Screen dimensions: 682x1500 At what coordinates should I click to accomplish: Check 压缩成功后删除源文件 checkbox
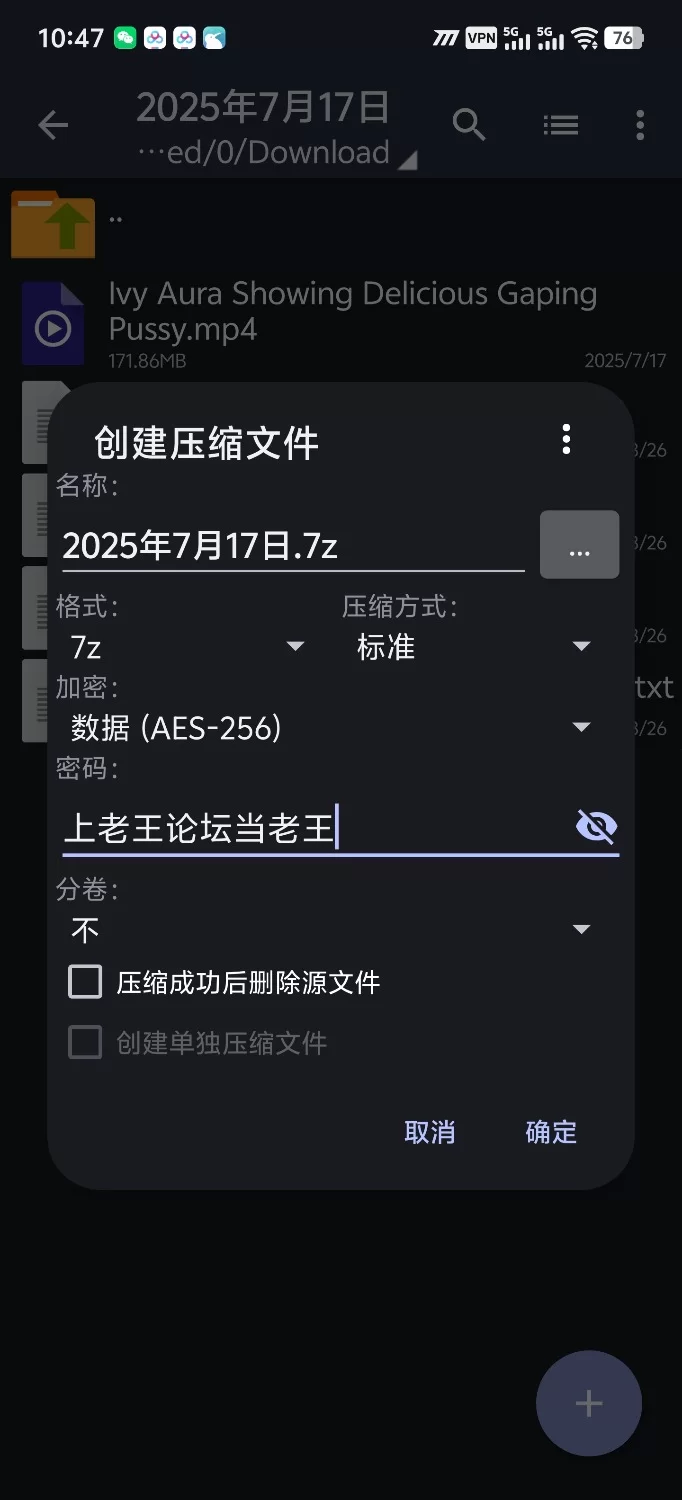(x=86, y=982)
